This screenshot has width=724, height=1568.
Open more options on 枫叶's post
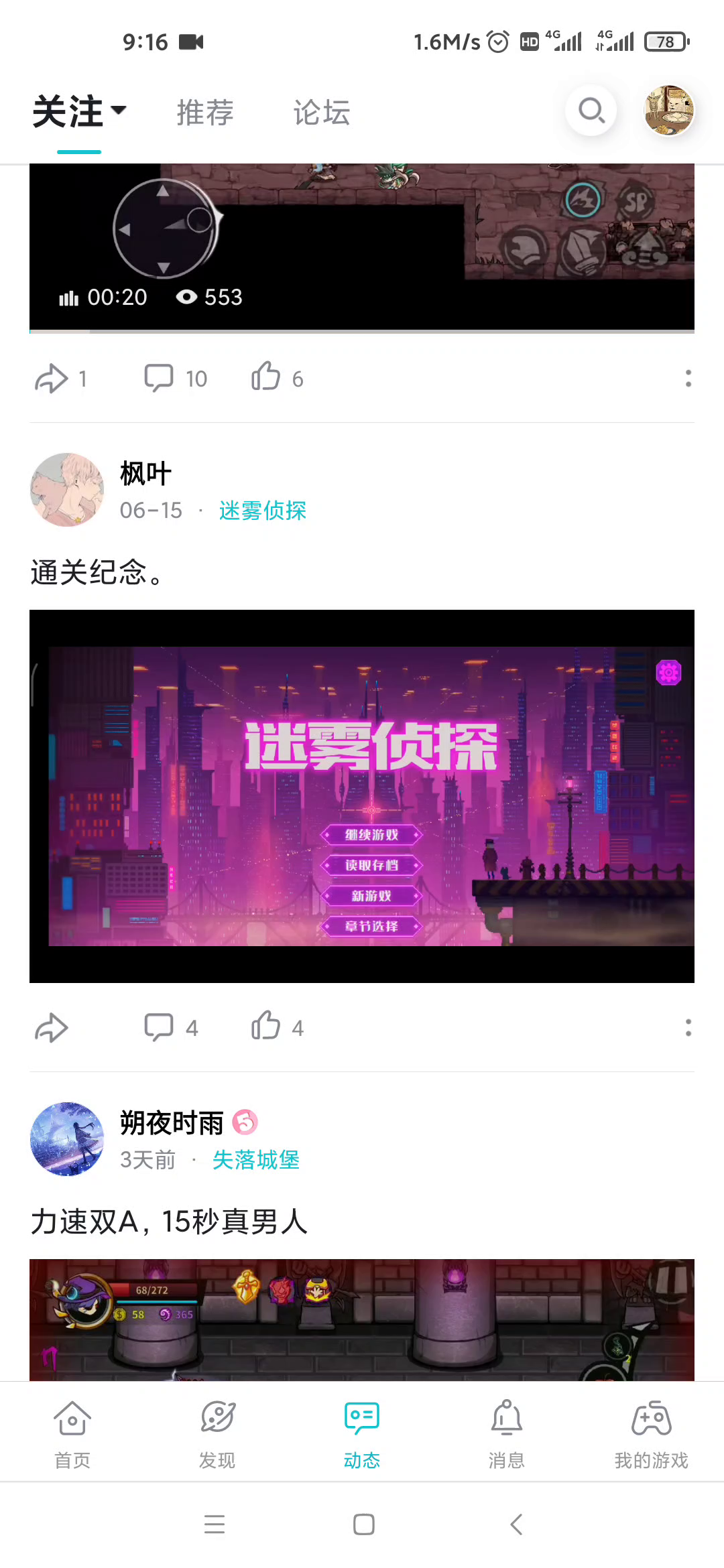coord(688,1028)
